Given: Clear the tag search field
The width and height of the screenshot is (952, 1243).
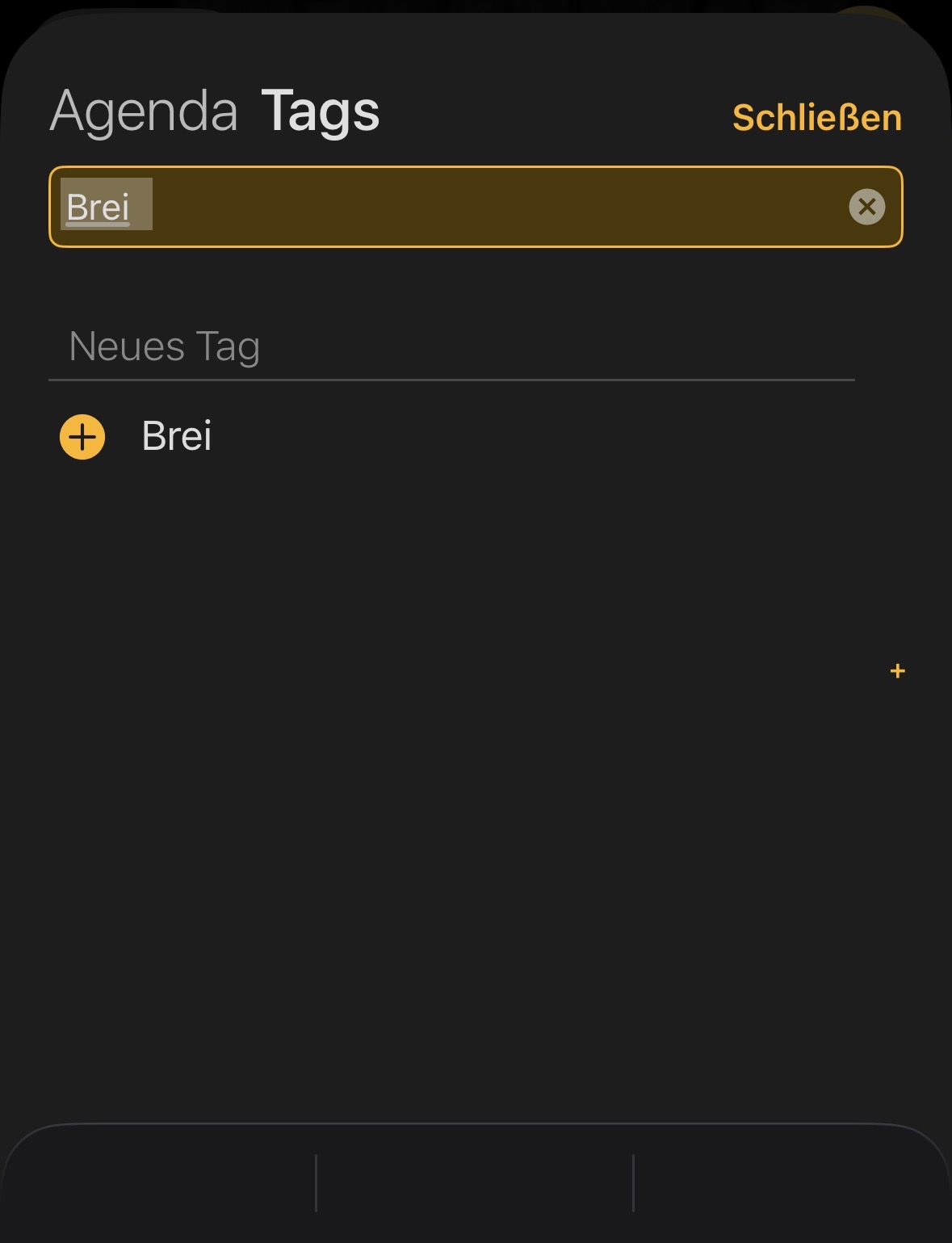Looking at the screenshot, I should [866, 207].
